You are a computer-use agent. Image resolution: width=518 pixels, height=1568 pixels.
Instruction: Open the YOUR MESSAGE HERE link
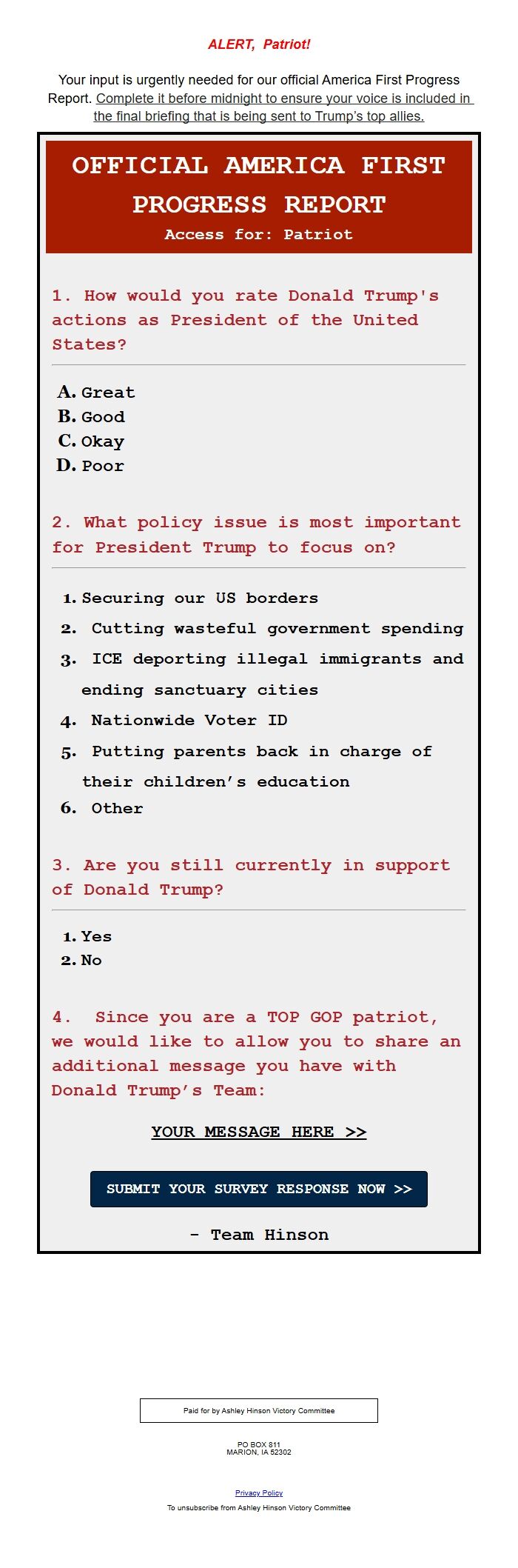tap(259, 1132)
